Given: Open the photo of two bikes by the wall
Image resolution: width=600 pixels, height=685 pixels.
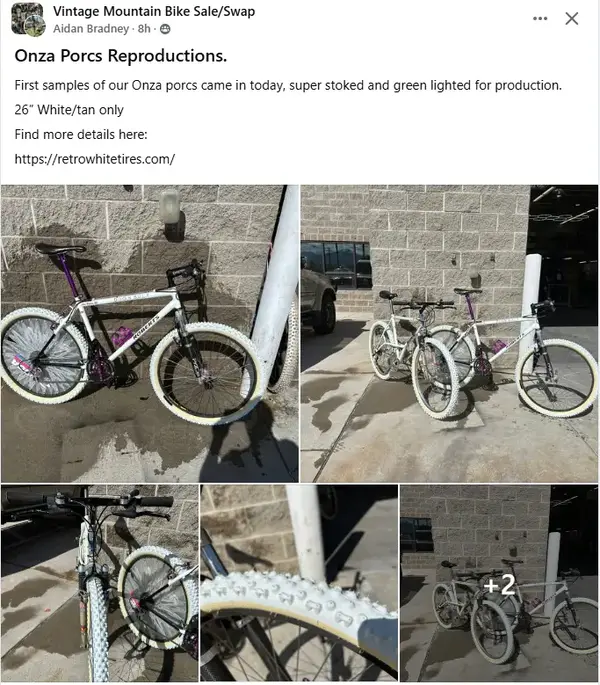Looking at the screenshot, I should tap(450, 333).
